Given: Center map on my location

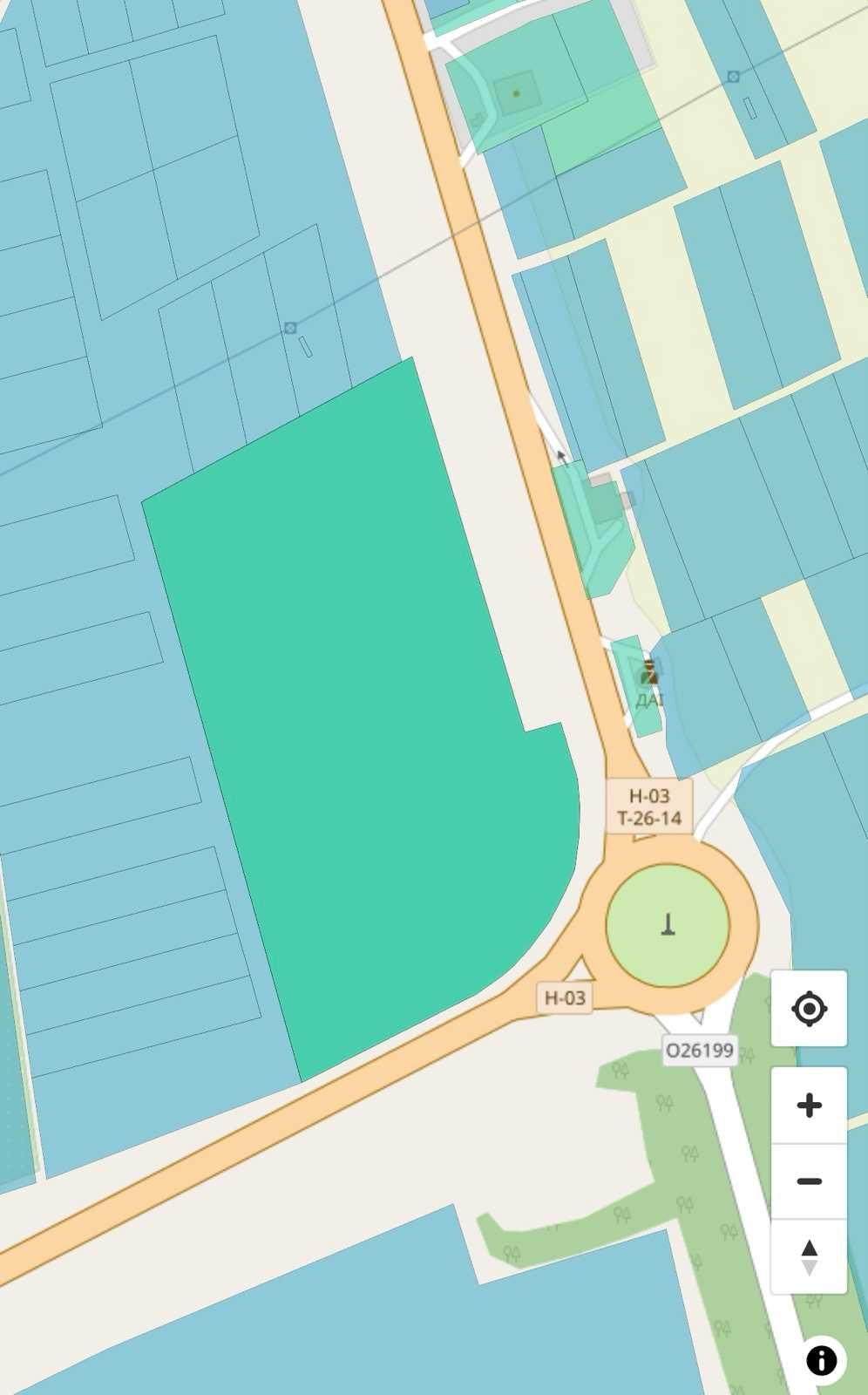Looking at the screenshot, I should (x=809, y=1009).
